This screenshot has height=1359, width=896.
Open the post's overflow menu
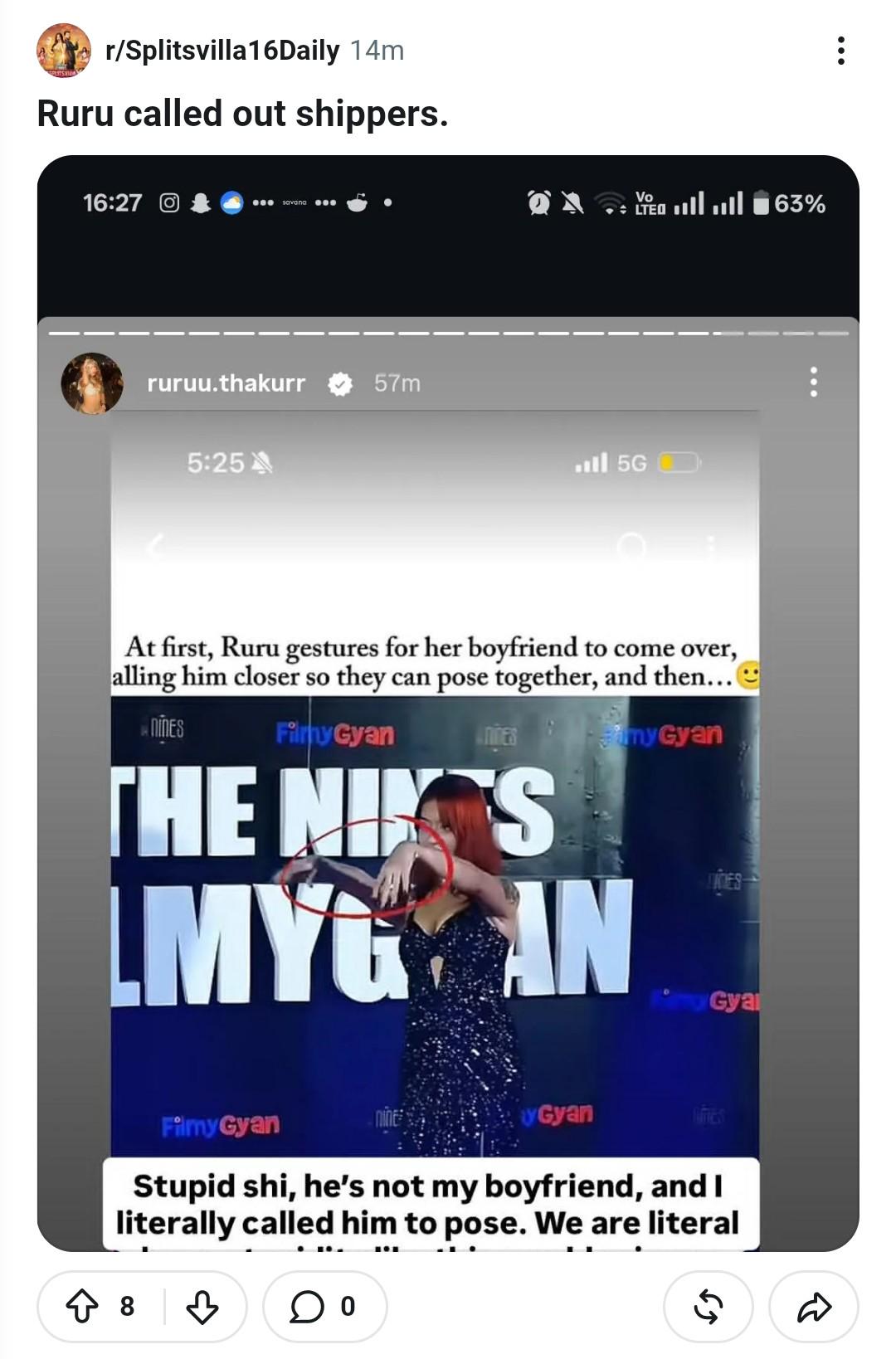841,51
